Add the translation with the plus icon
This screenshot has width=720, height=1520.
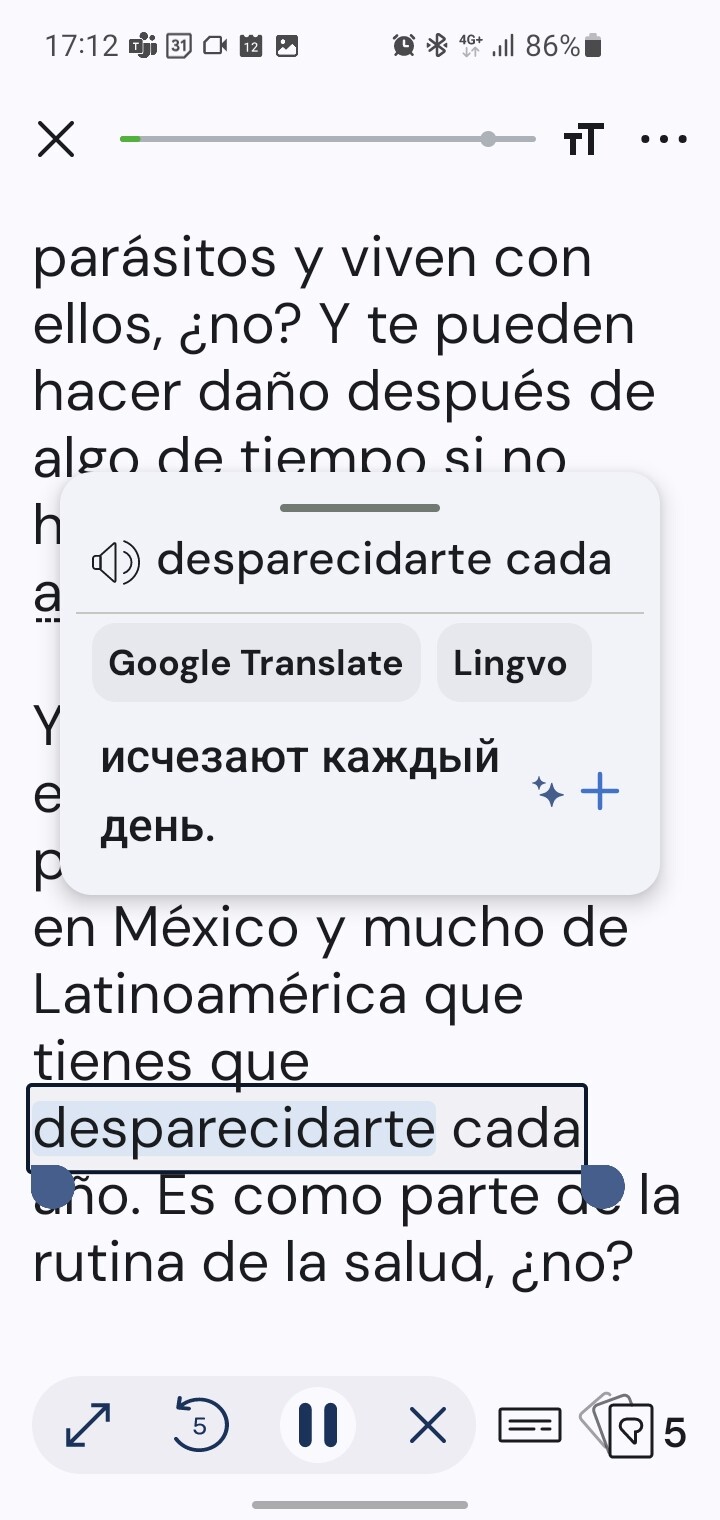point(600,794)
